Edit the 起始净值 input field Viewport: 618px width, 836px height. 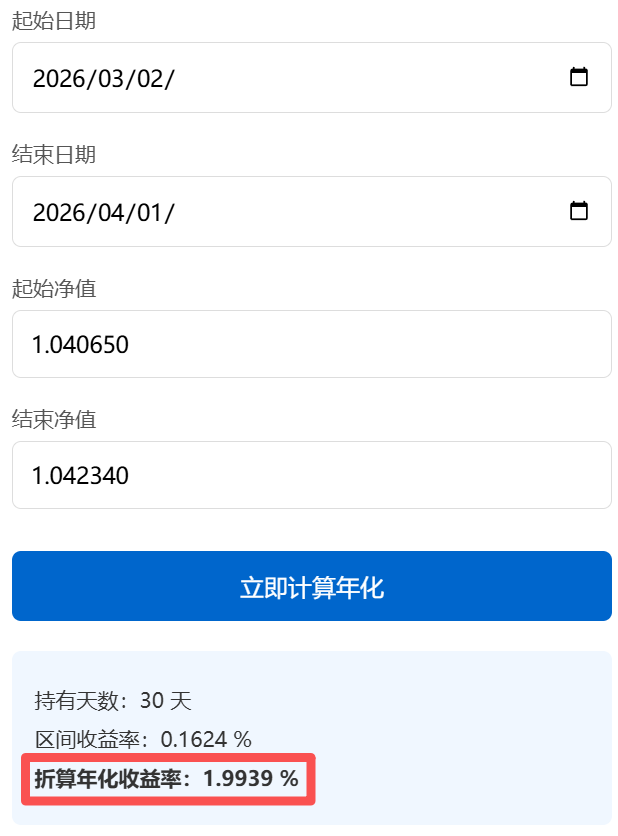tap(311, 345)
